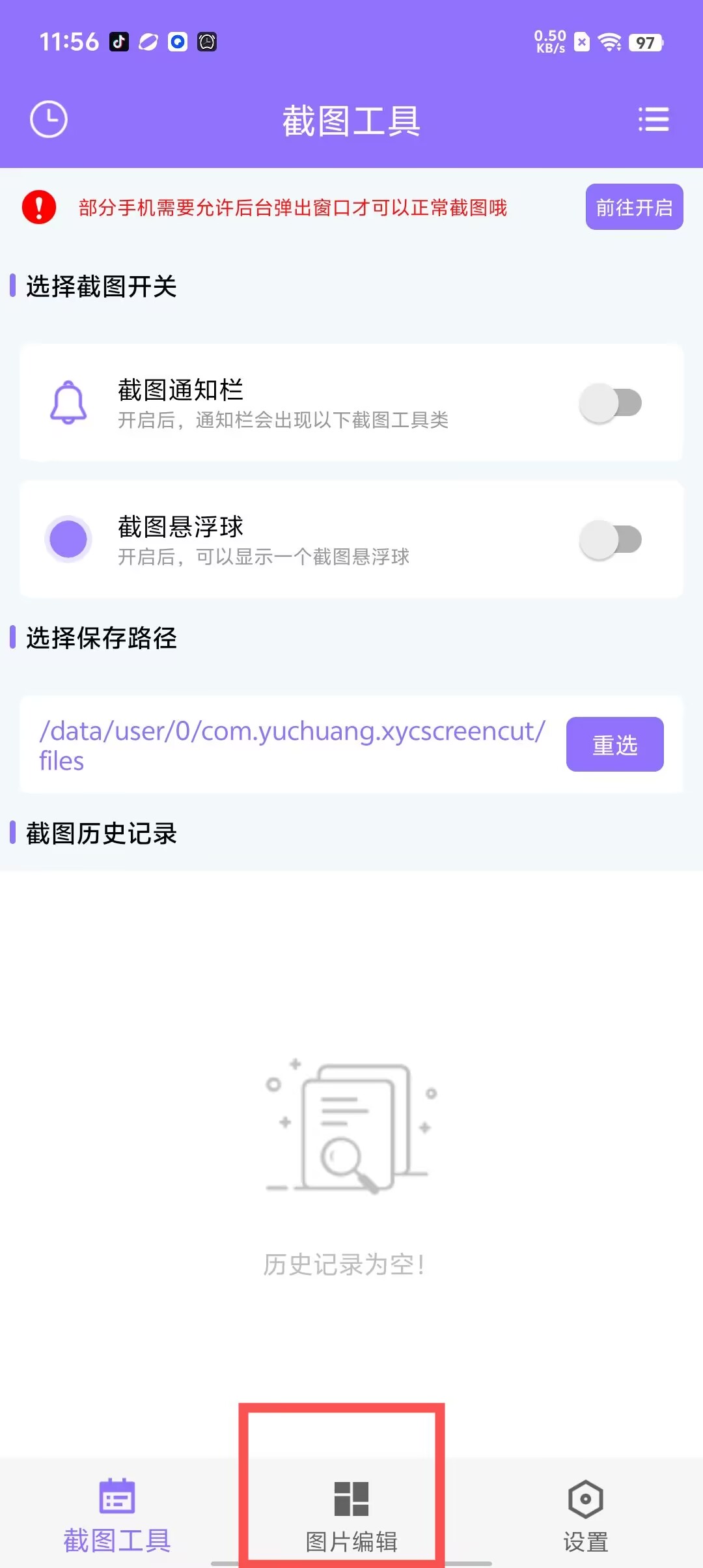Tap 重选 to change save path
The image size is (703, 1568).
[614, 744]
